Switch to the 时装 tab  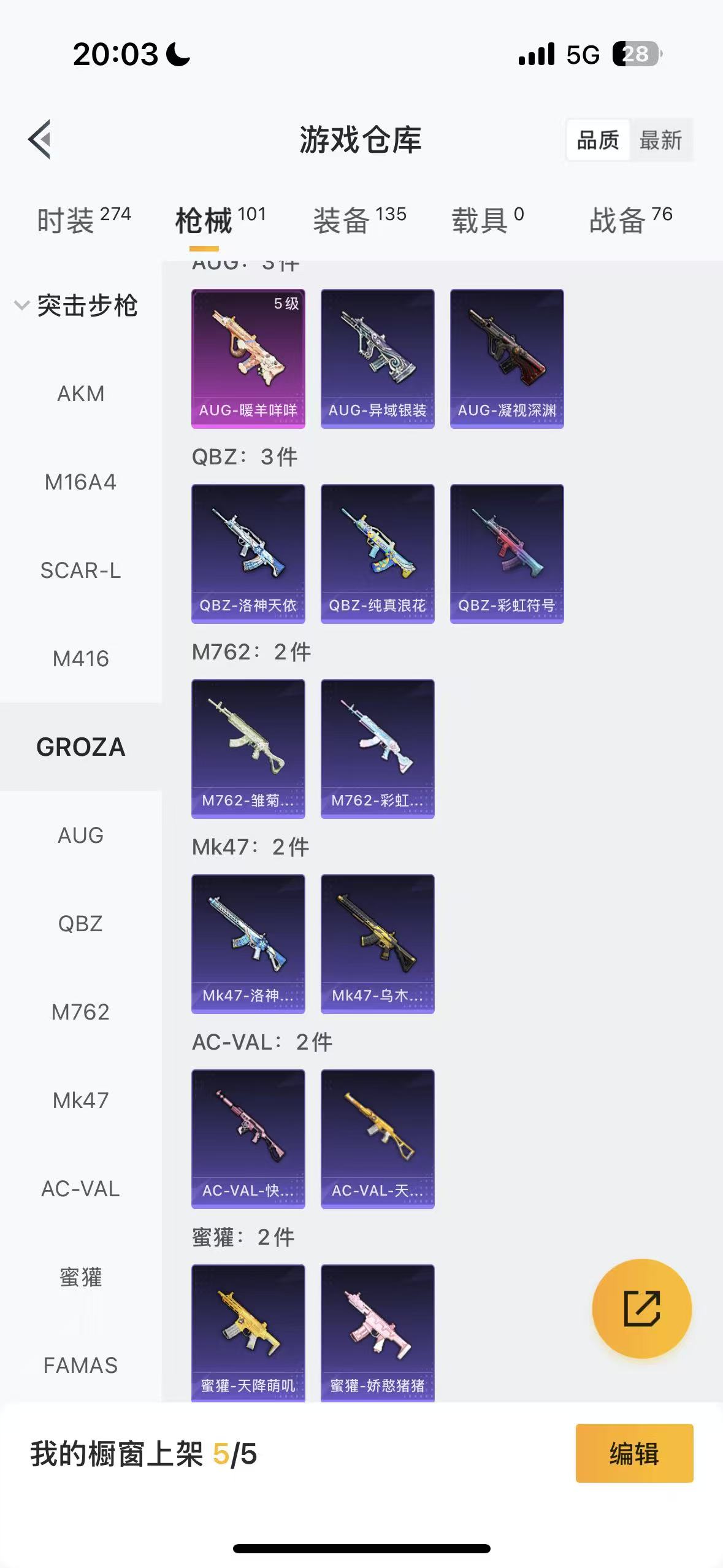coord(83,219)
